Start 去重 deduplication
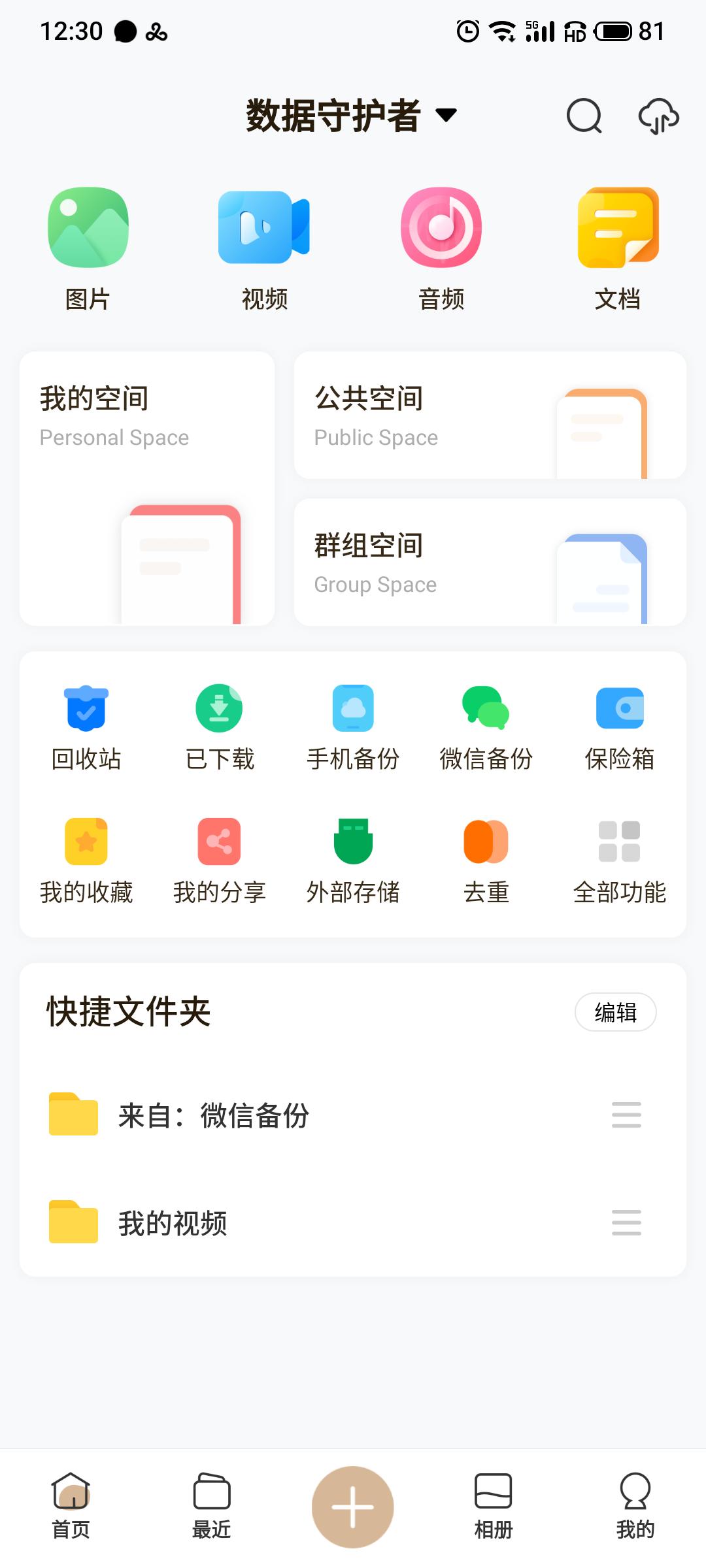The width and height of the screenshot is (706, 1568). click(486, 859)
